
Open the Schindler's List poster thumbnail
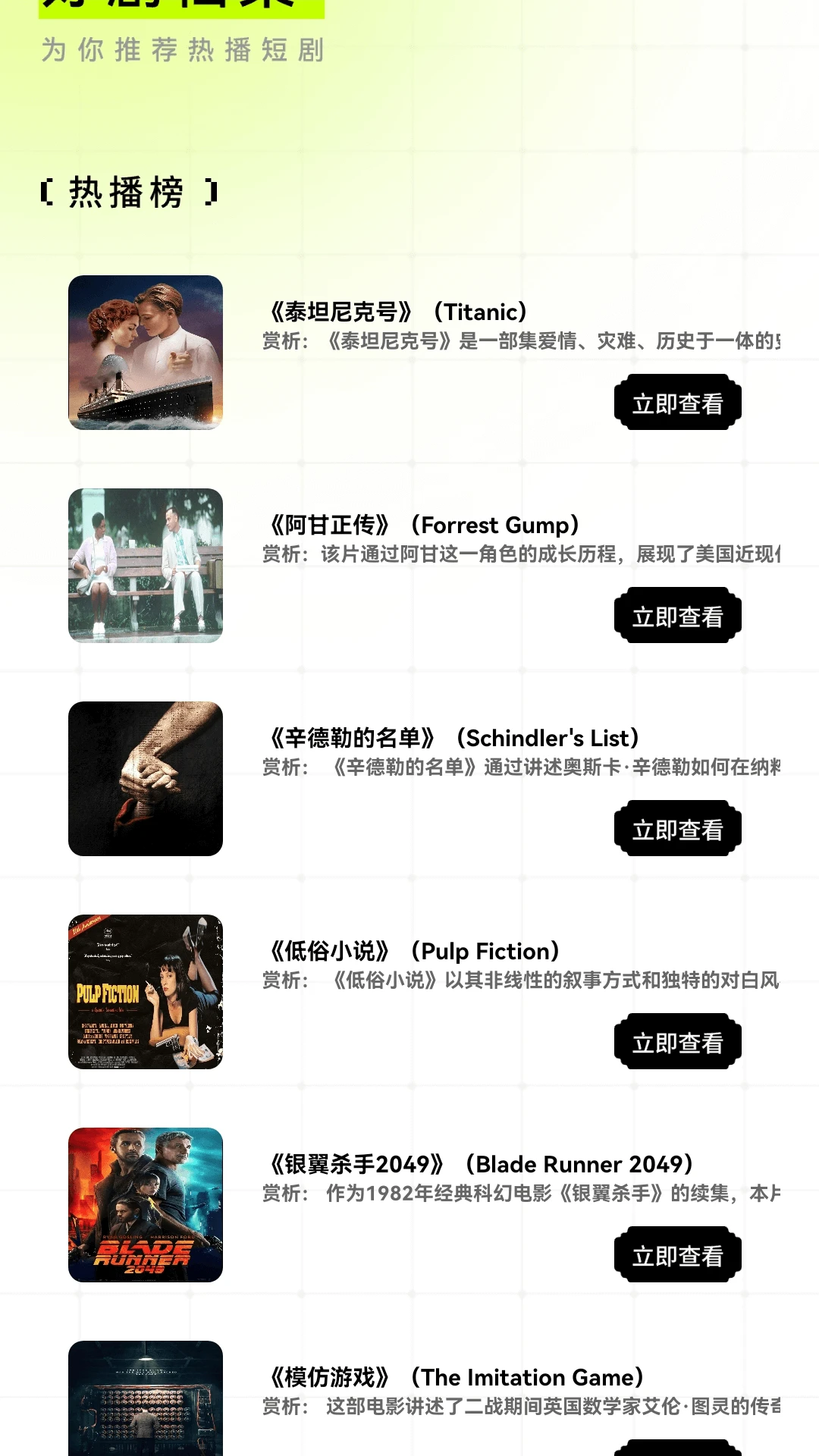146,779
